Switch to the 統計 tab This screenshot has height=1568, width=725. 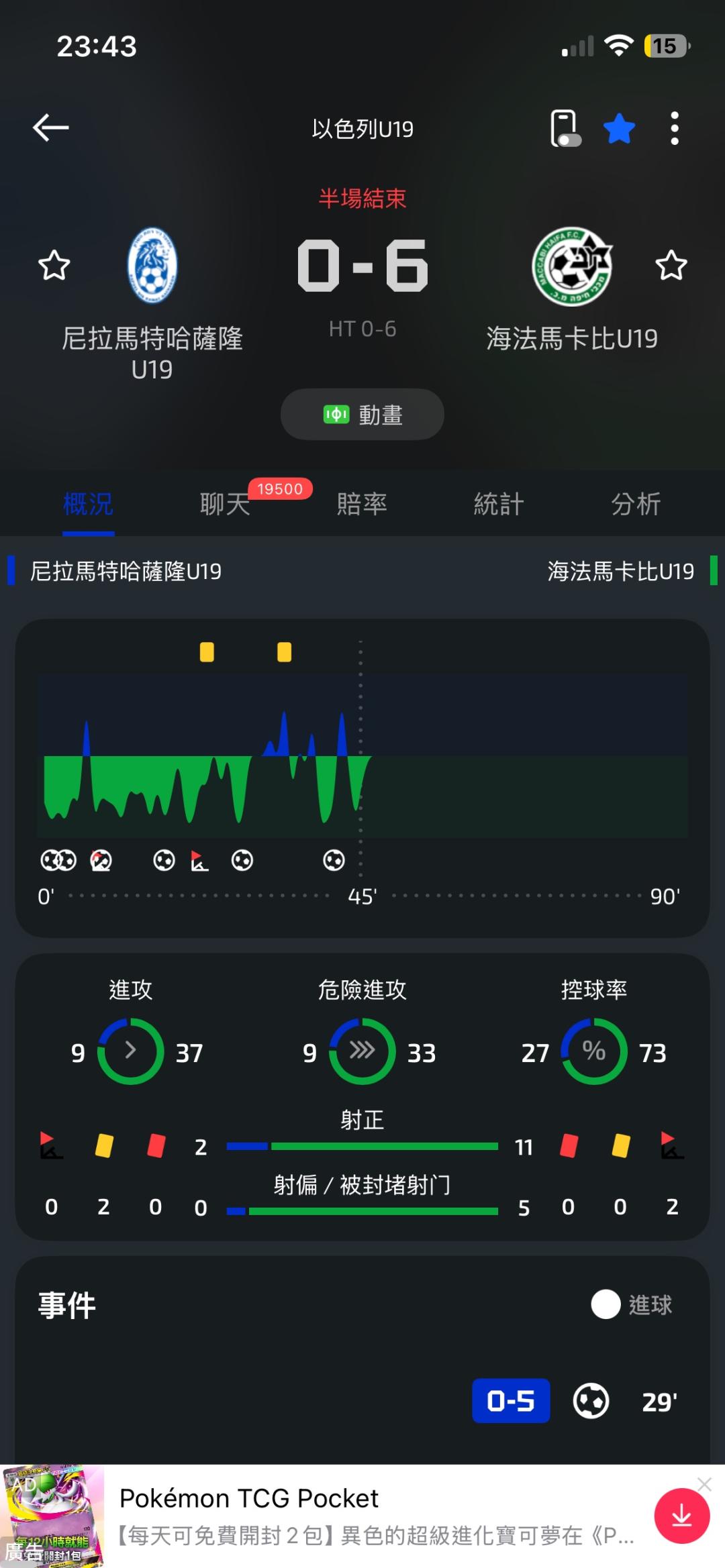499,504
